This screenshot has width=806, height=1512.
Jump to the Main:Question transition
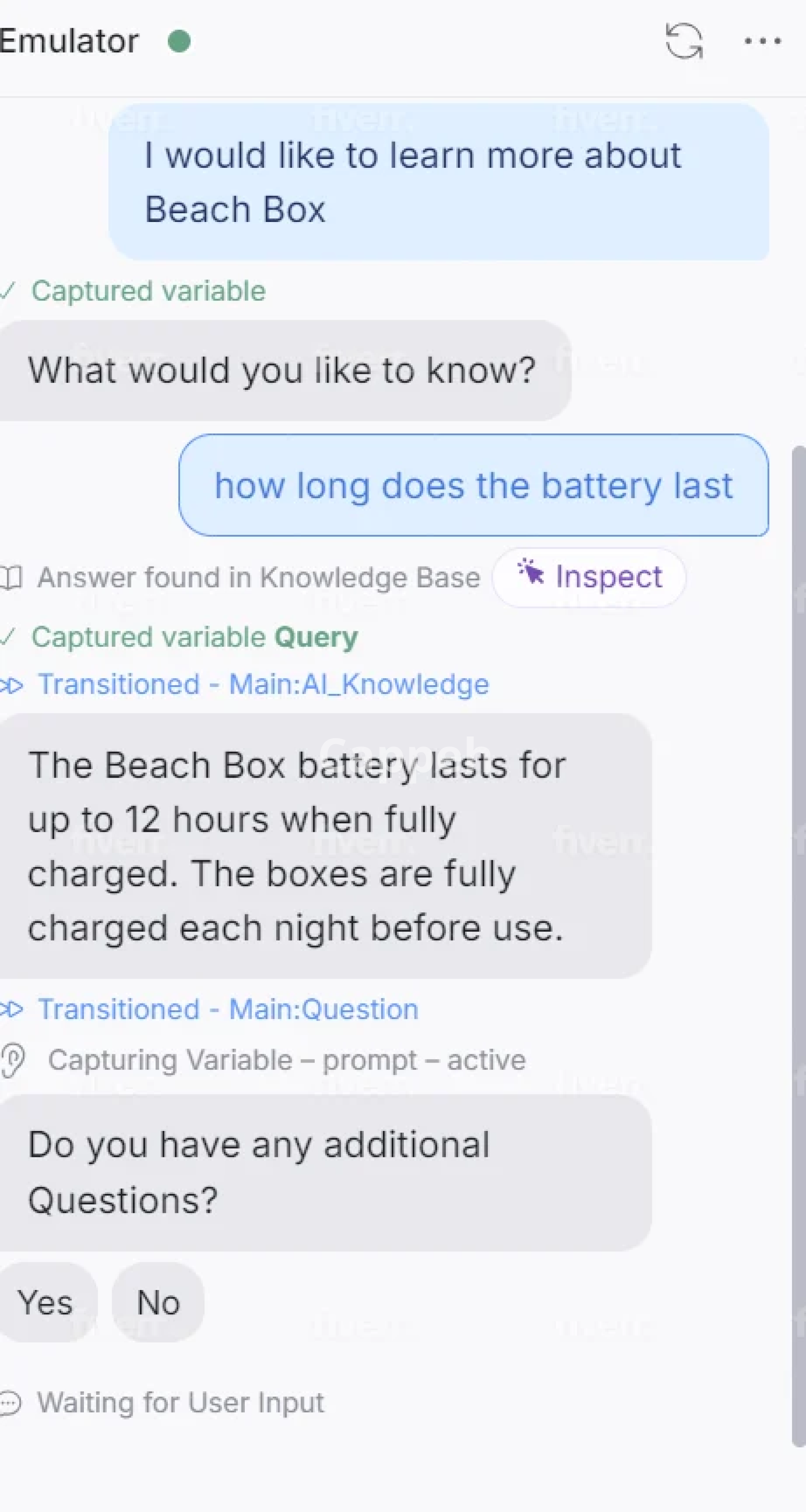pos(228,1010)
